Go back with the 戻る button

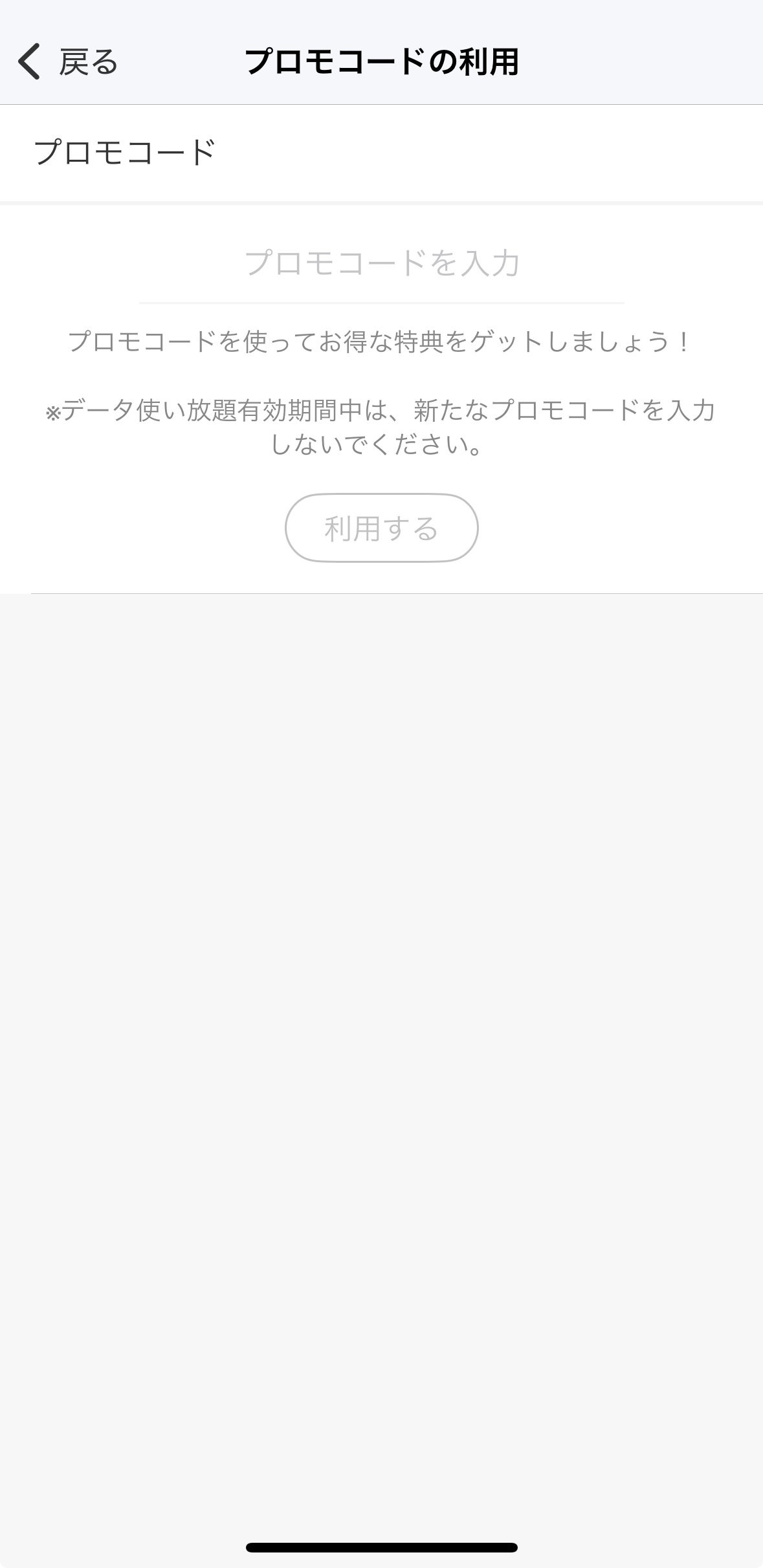point(68,62)
